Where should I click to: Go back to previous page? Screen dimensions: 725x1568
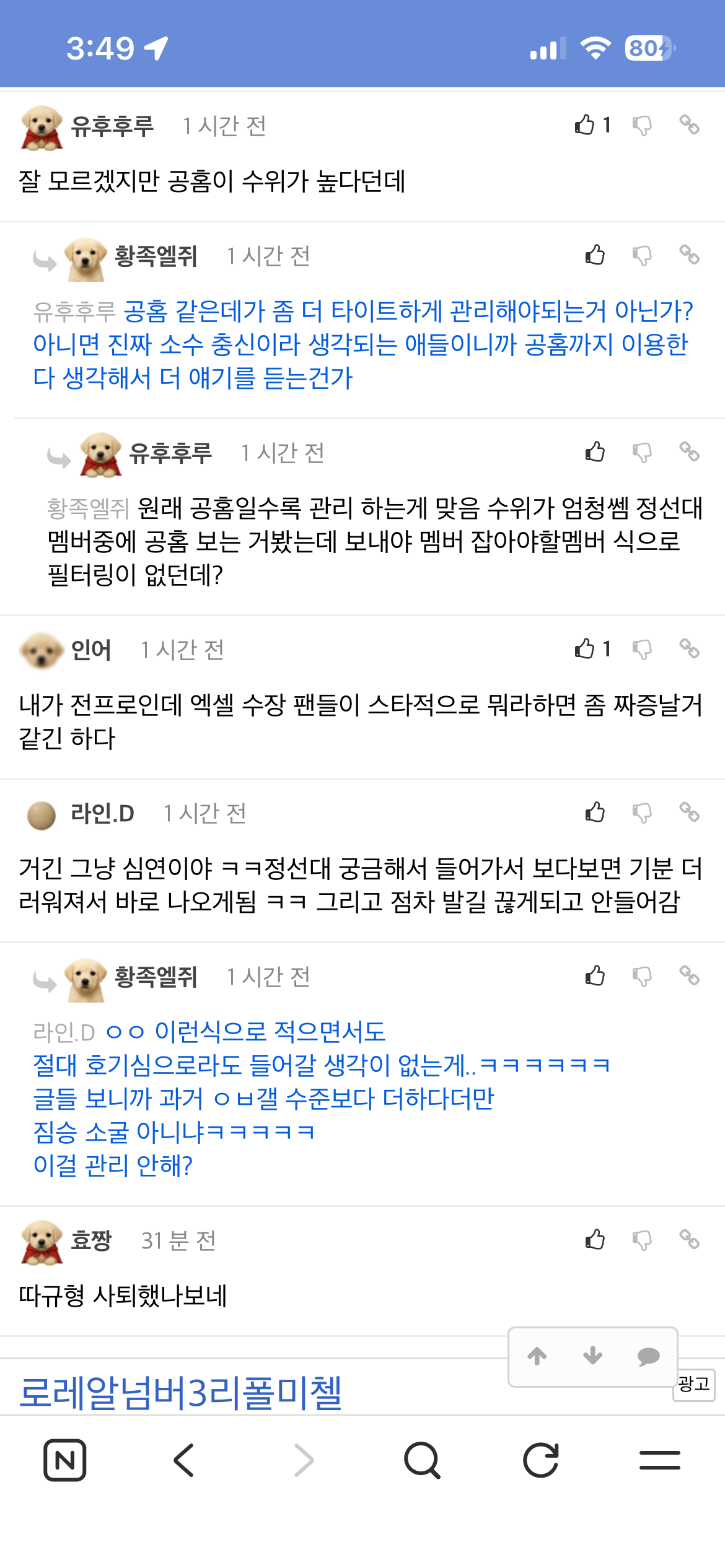click(x=184, y=1460)
